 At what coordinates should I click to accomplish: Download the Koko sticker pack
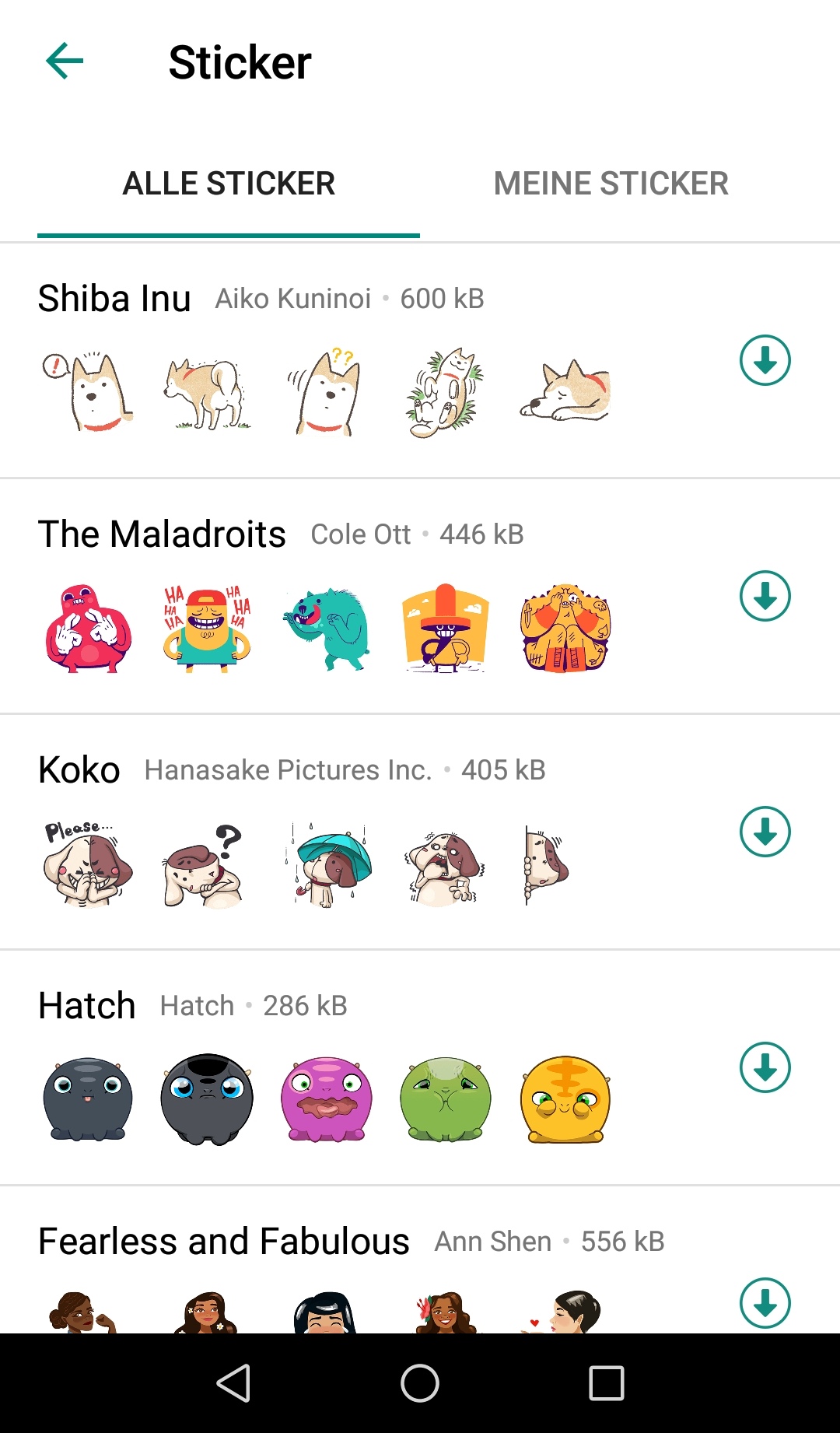click(765, 832)
